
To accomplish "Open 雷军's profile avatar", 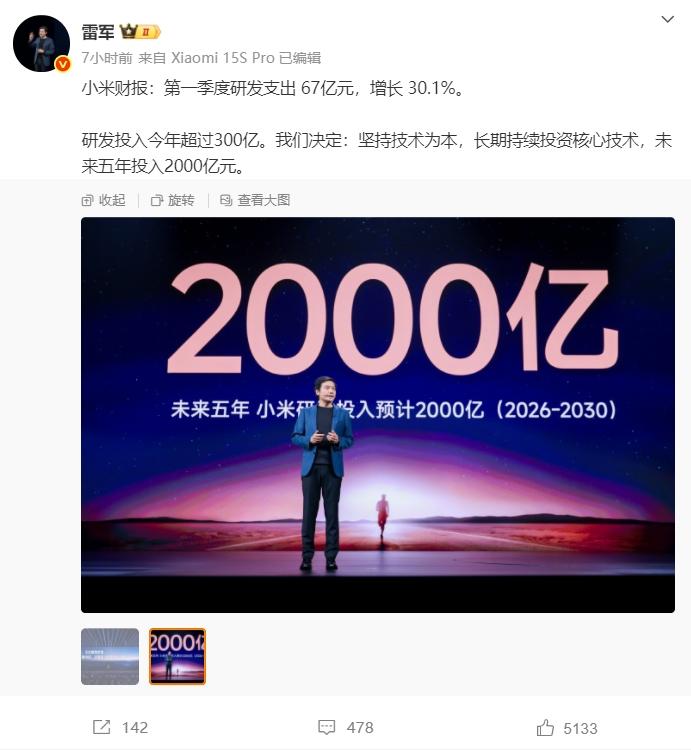I will [41, 44].
